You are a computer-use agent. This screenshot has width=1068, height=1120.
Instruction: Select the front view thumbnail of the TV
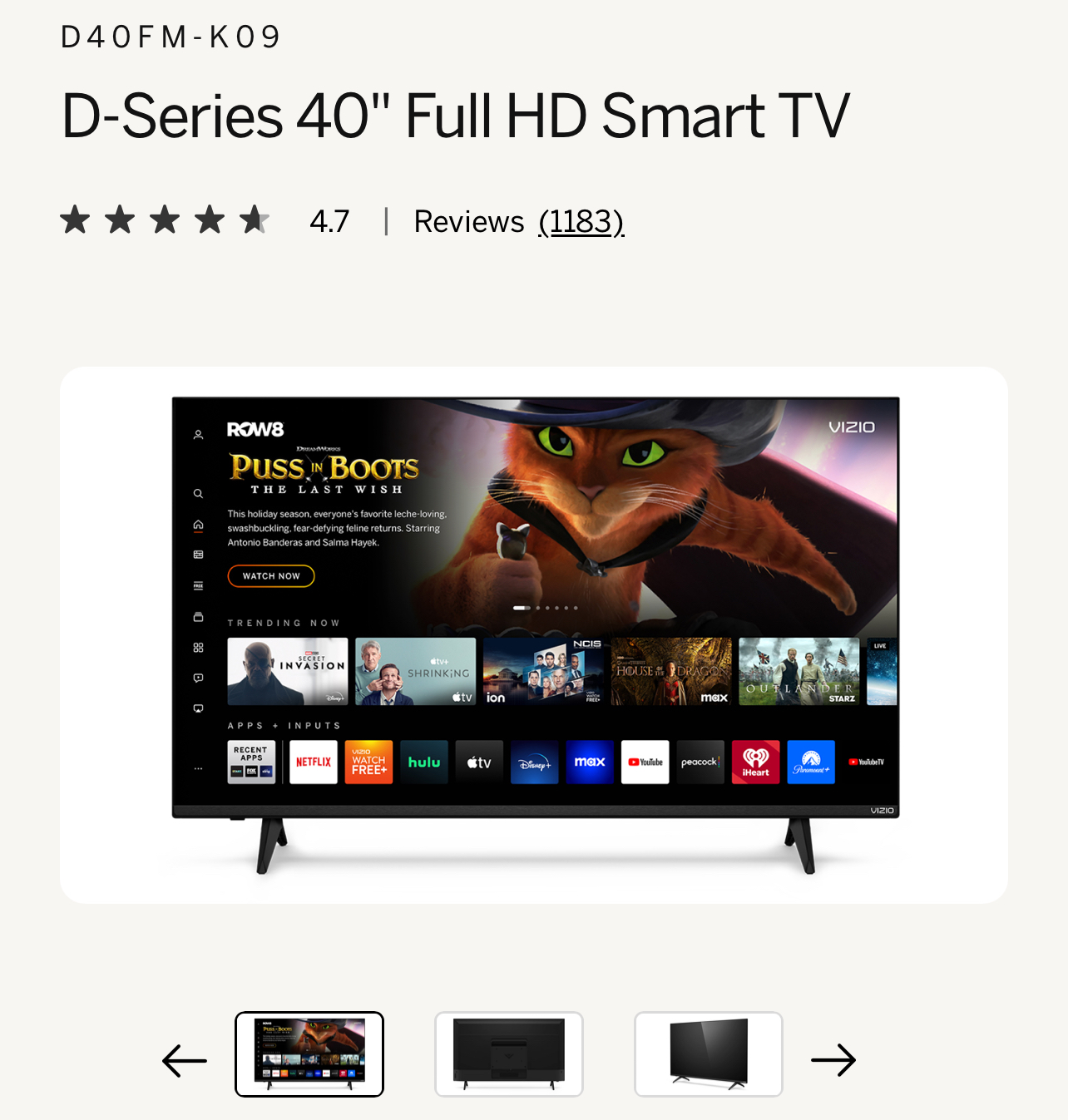coord(309,1053)
